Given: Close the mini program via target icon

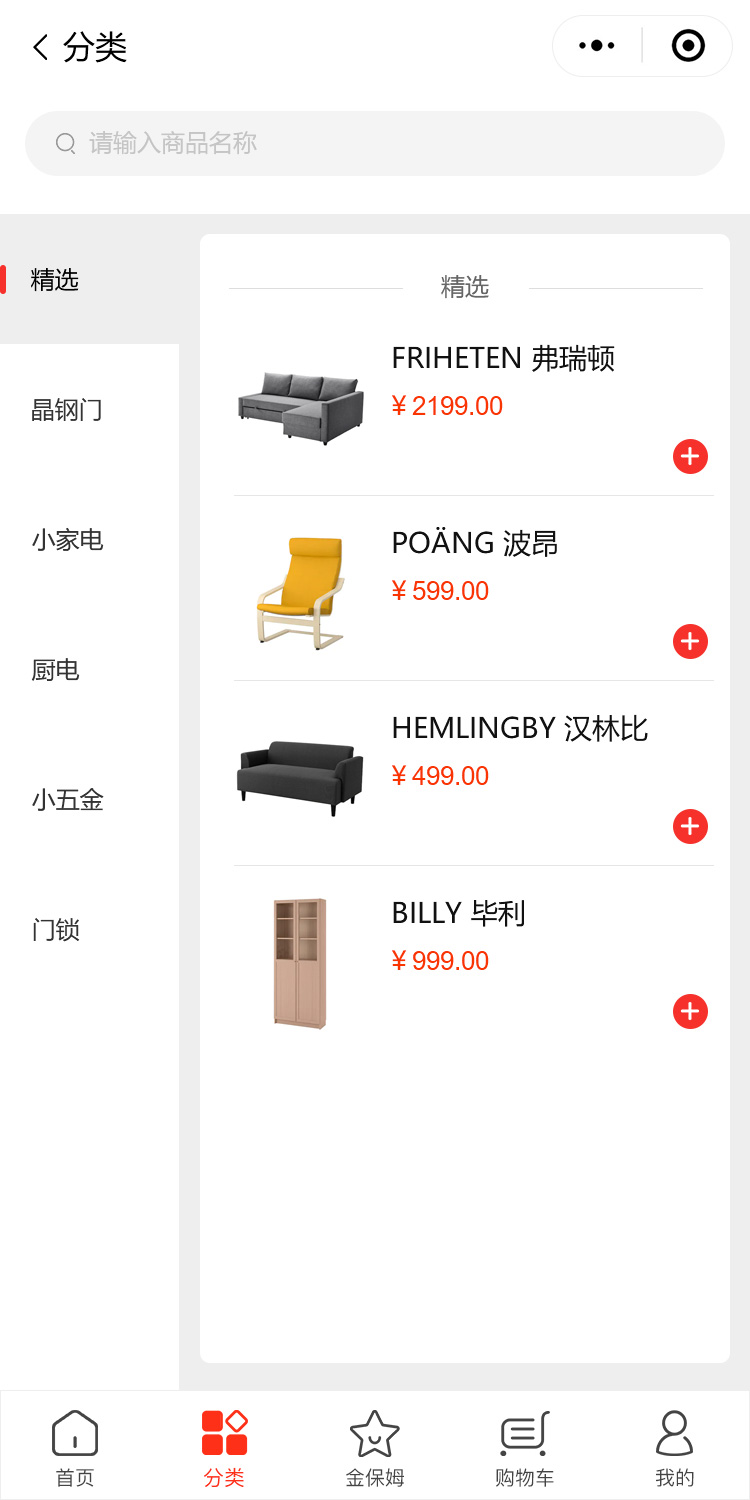Looking at the screenshot, I should pyautogui.click(x=688, y=46).
